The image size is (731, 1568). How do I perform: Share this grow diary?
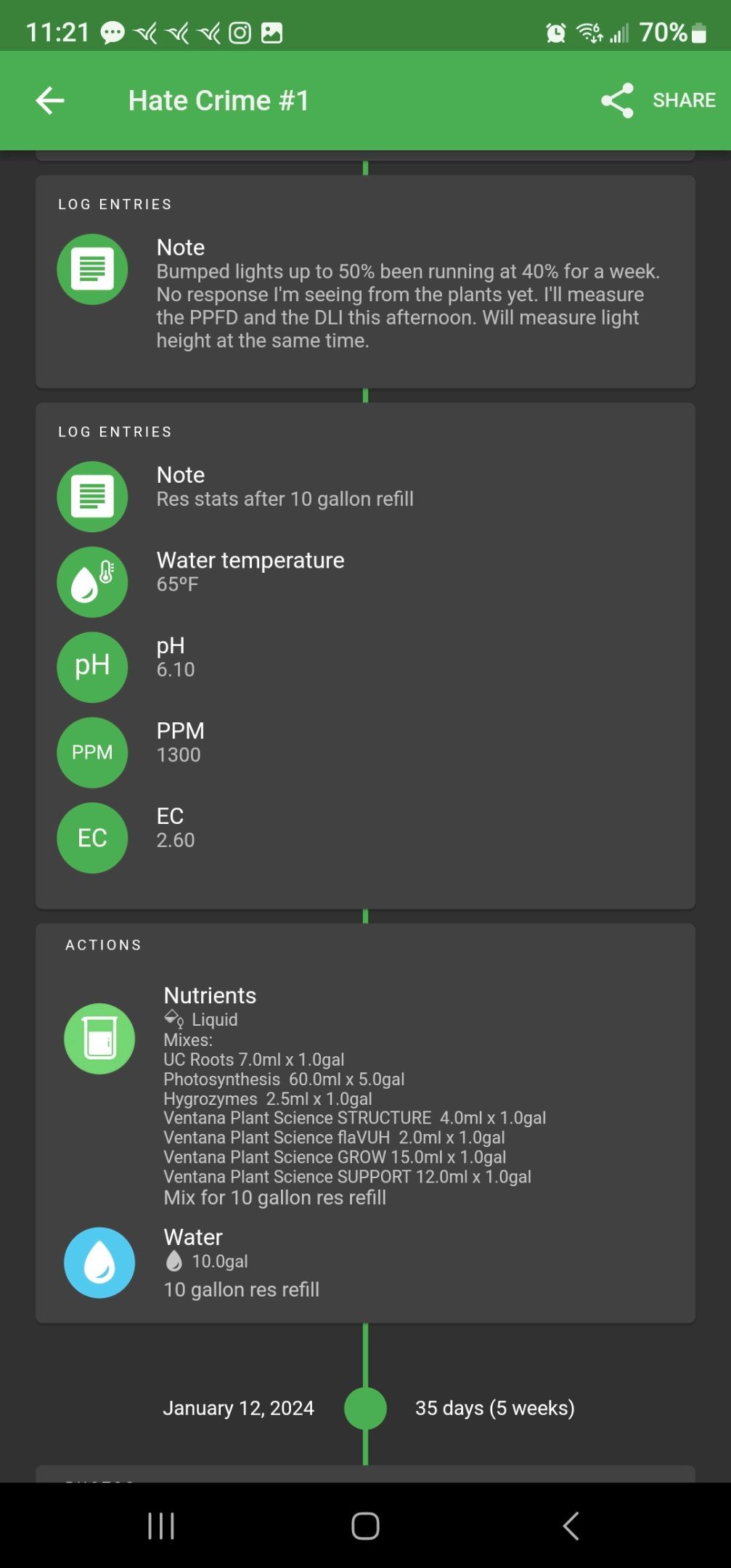658,100
